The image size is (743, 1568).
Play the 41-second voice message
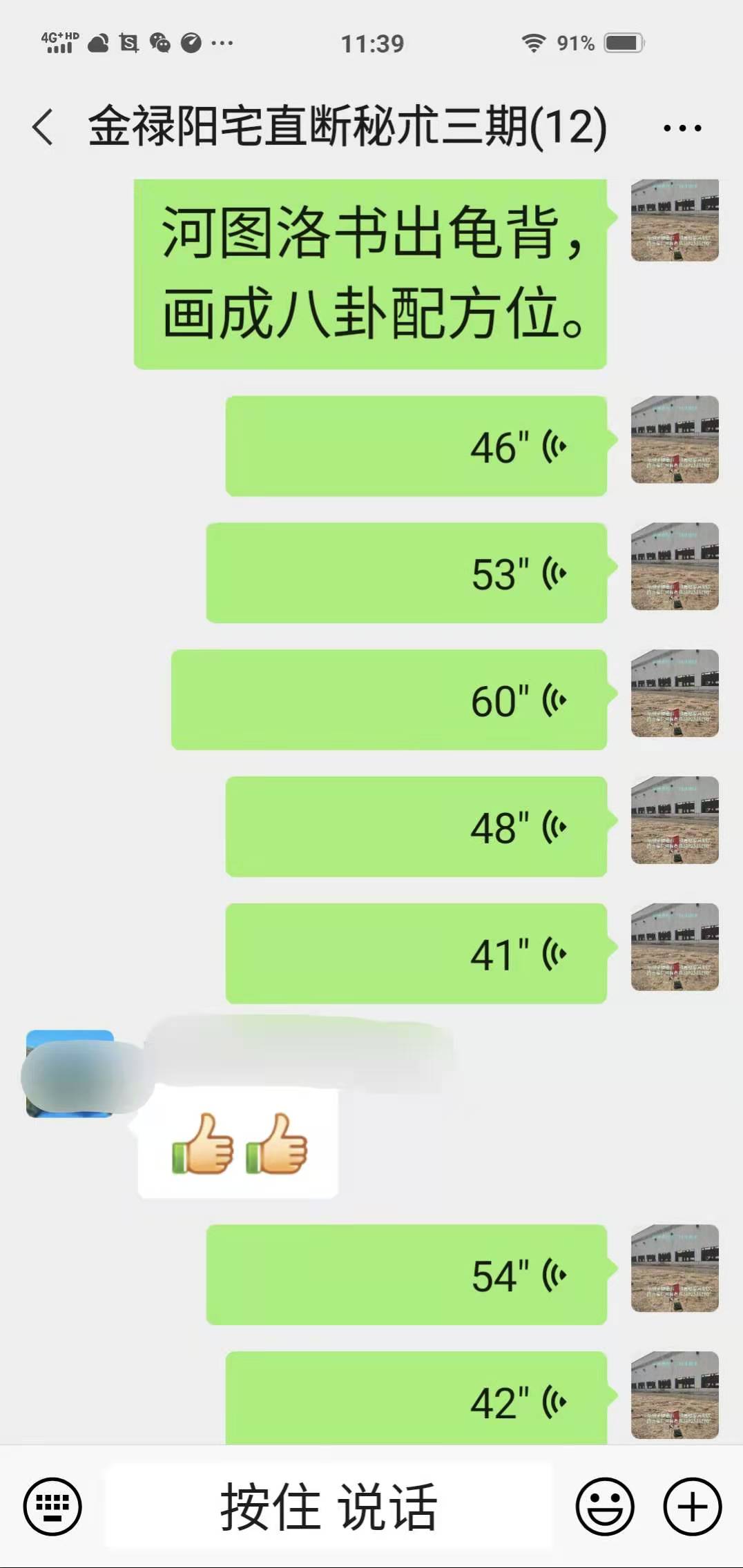[x=416, y=954]
